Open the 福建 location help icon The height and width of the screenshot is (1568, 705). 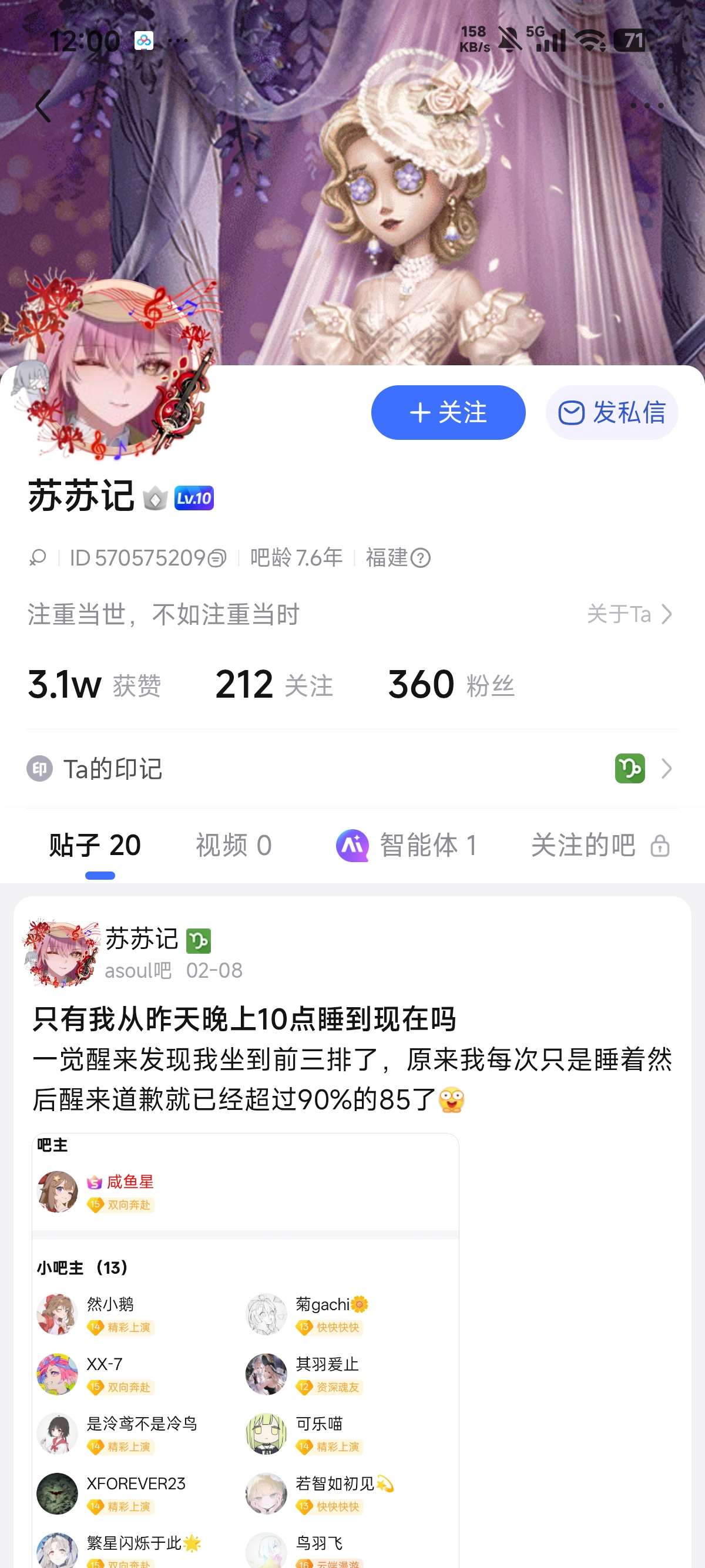click(x=421, y=557)
